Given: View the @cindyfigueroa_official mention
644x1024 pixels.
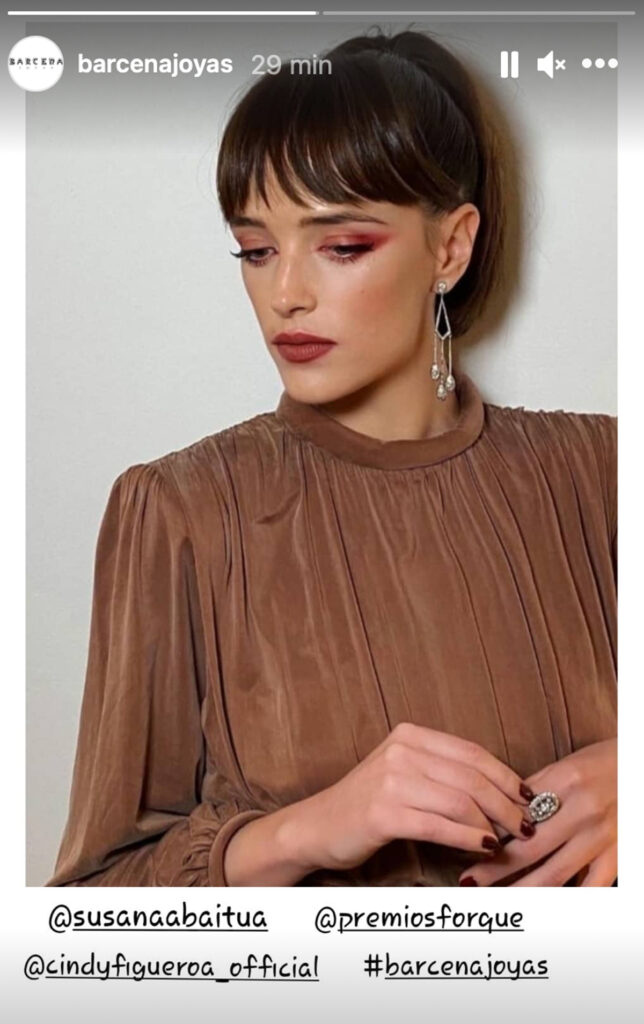Looking at the screenshot, I should (171, 967).
